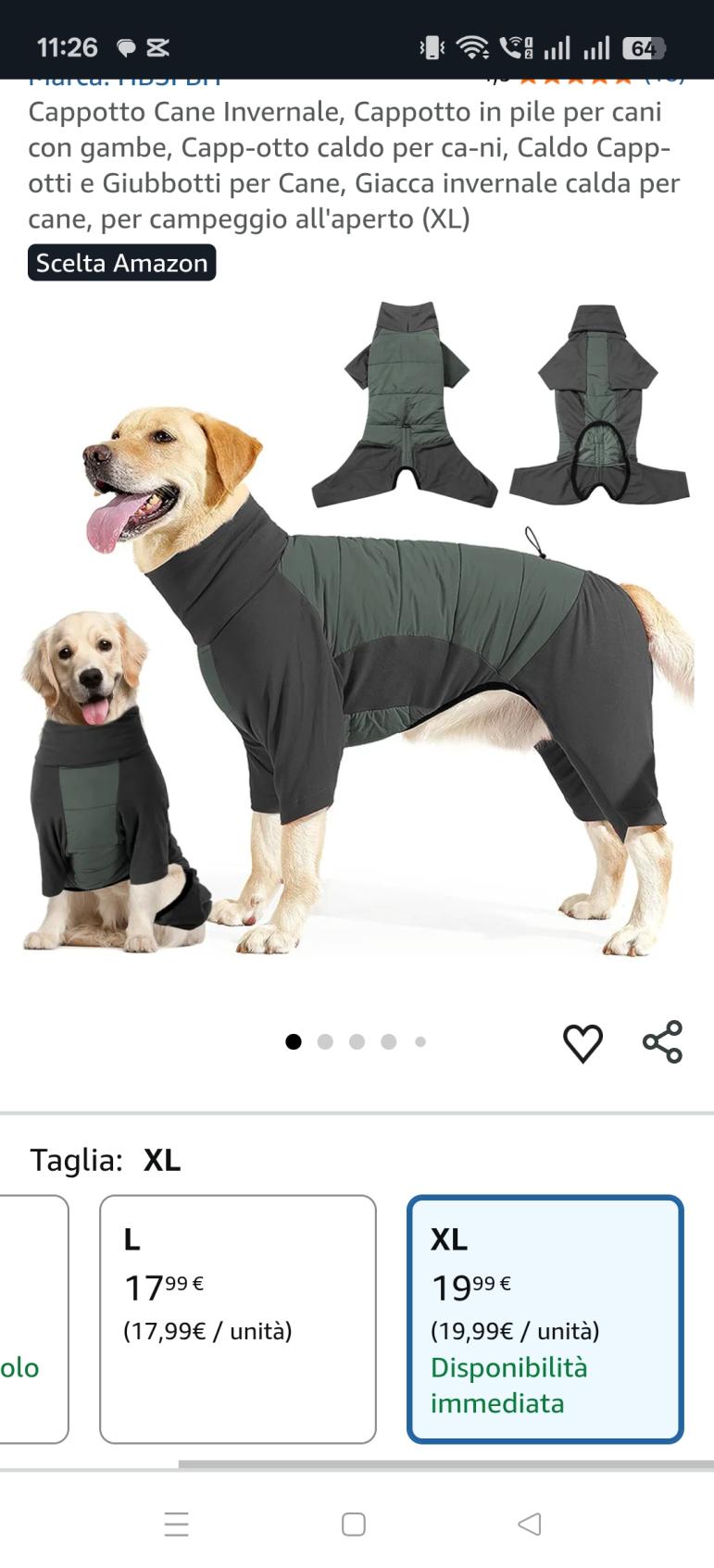Select size L for 17,99€
This screenshot has height=1568, width=714.
[238, 1318]
